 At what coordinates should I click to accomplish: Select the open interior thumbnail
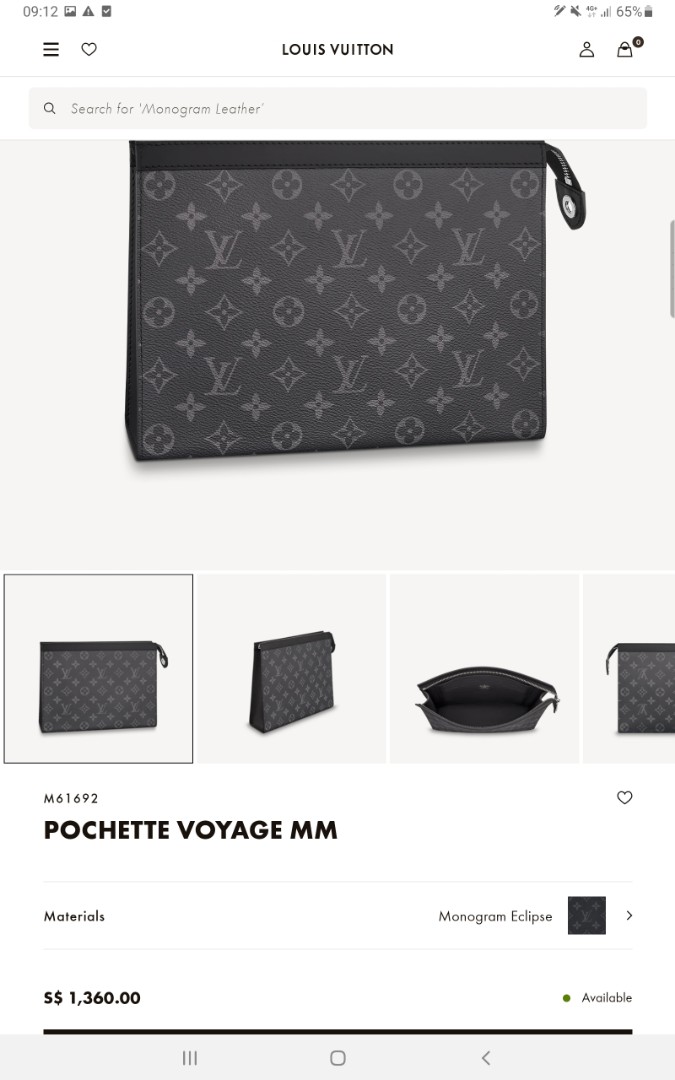click(x=484, y=668)
